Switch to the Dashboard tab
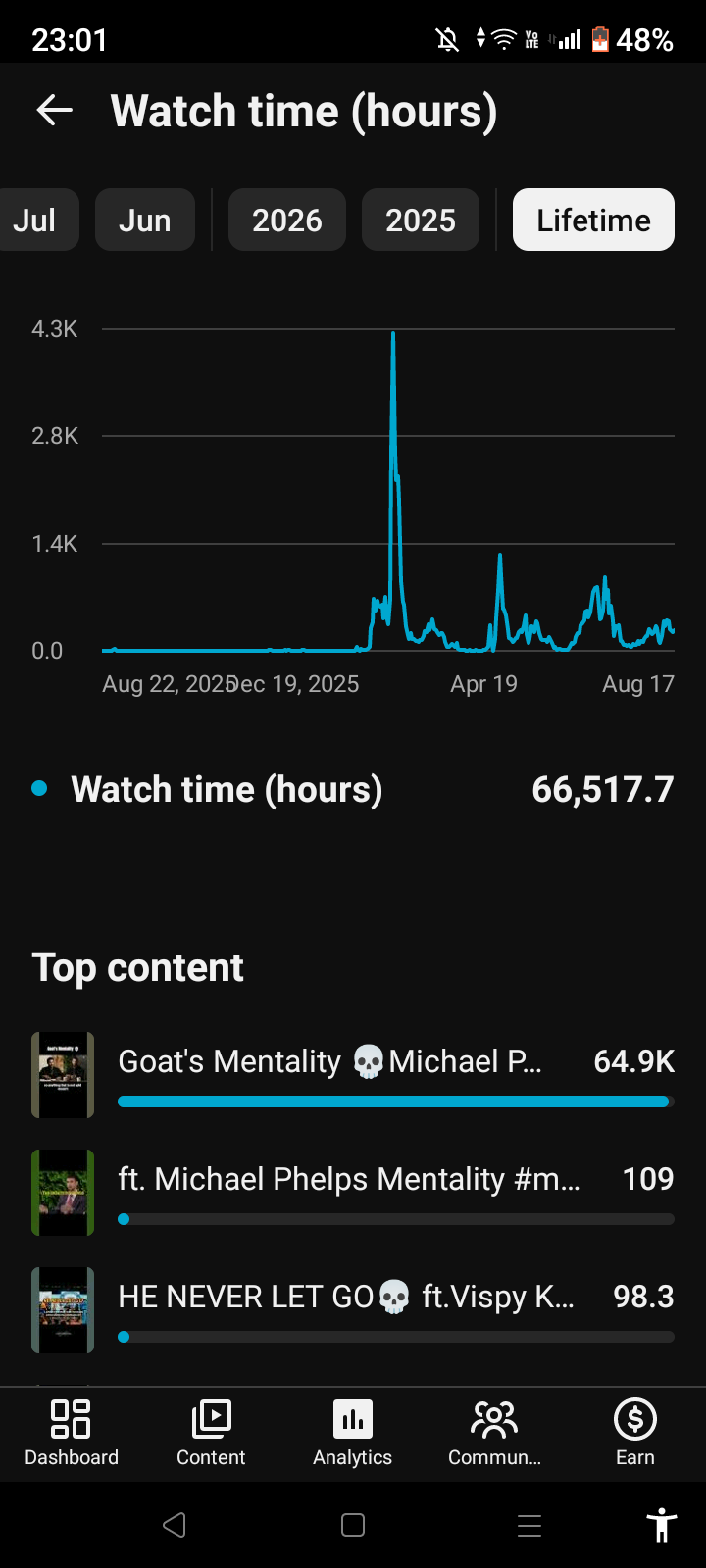The width and height of the screenshot is (706, 1568). [x=72, y=1434]
